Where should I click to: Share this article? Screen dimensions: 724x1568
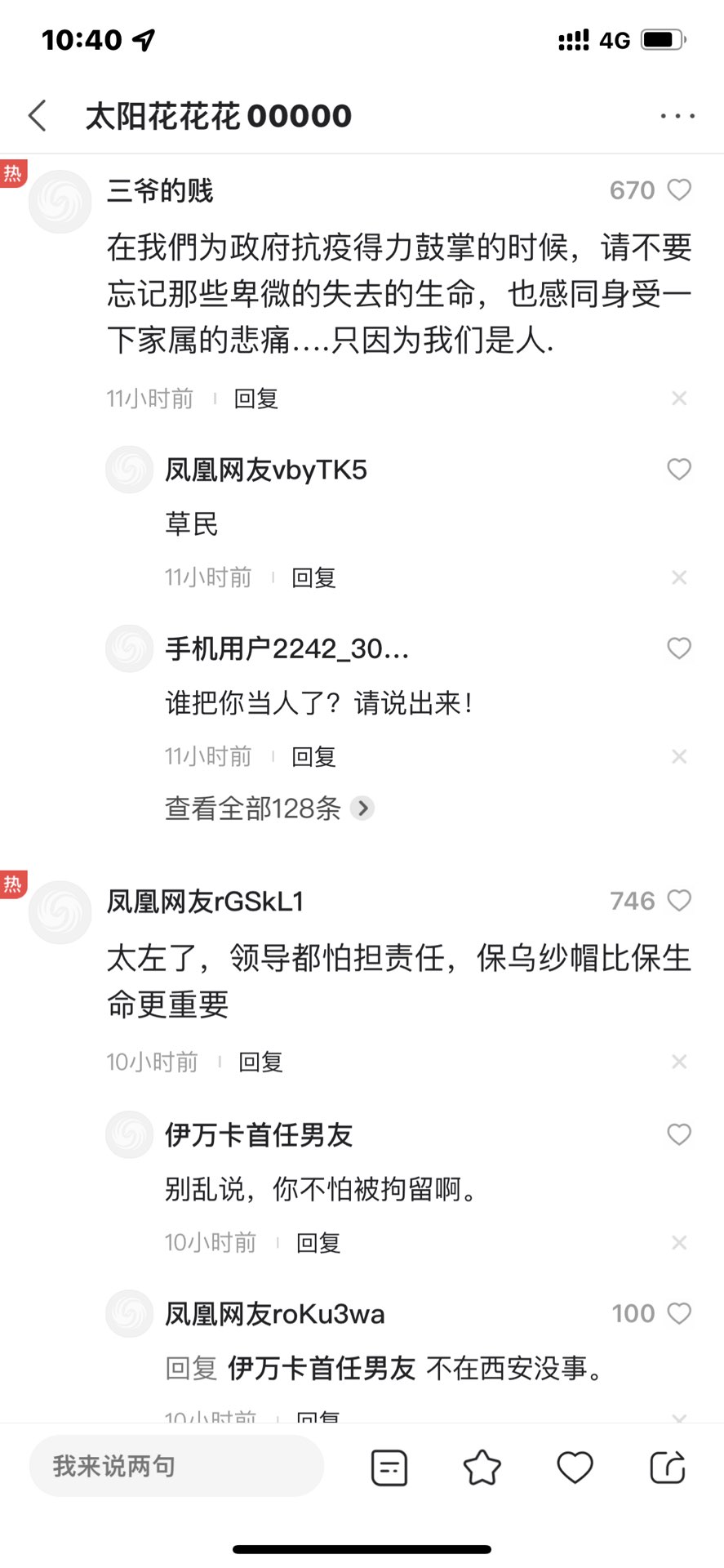tap(668, 1468)
